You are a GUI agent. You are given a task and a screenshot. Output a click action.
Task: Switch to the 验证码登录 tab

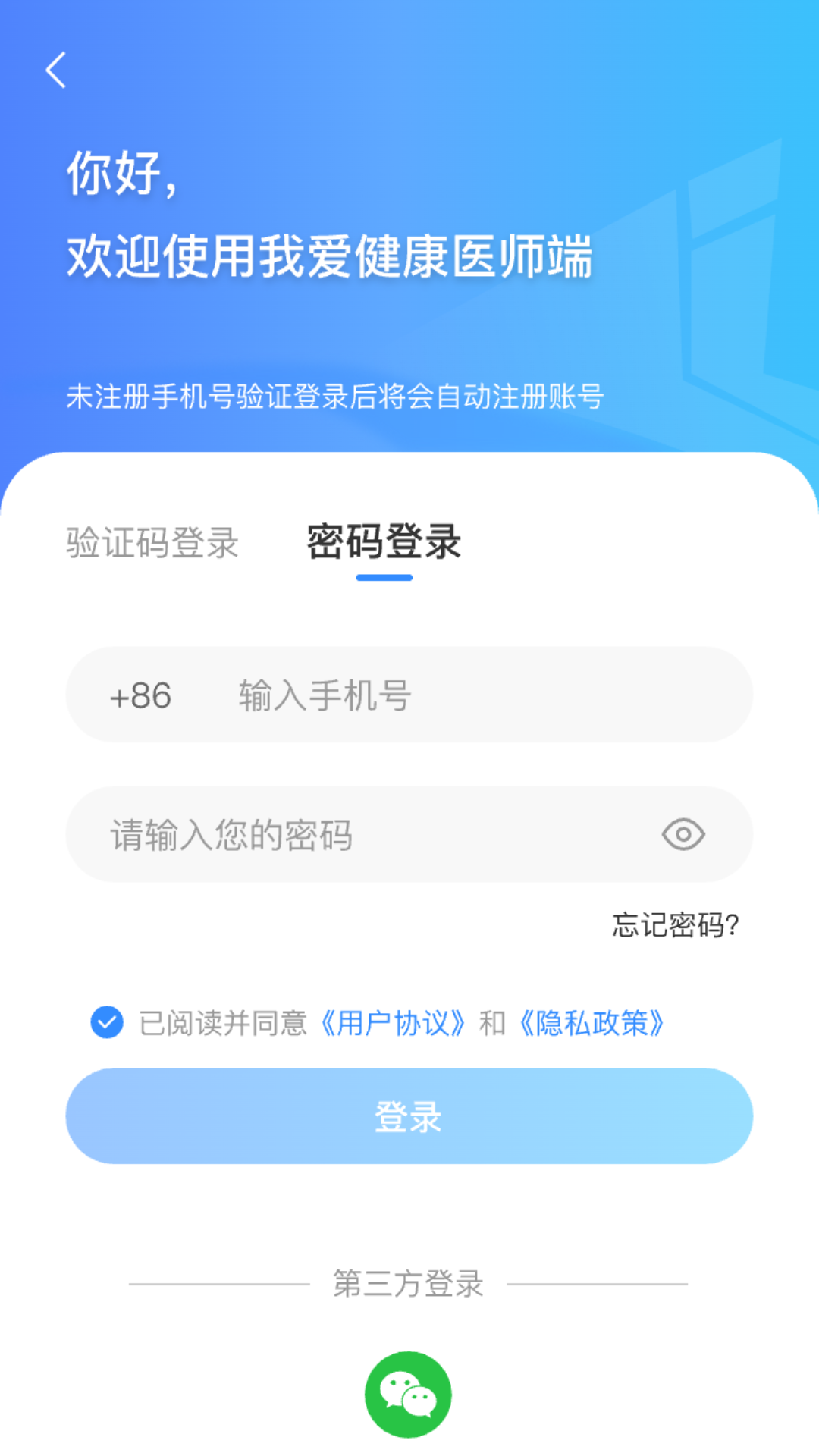152,543
